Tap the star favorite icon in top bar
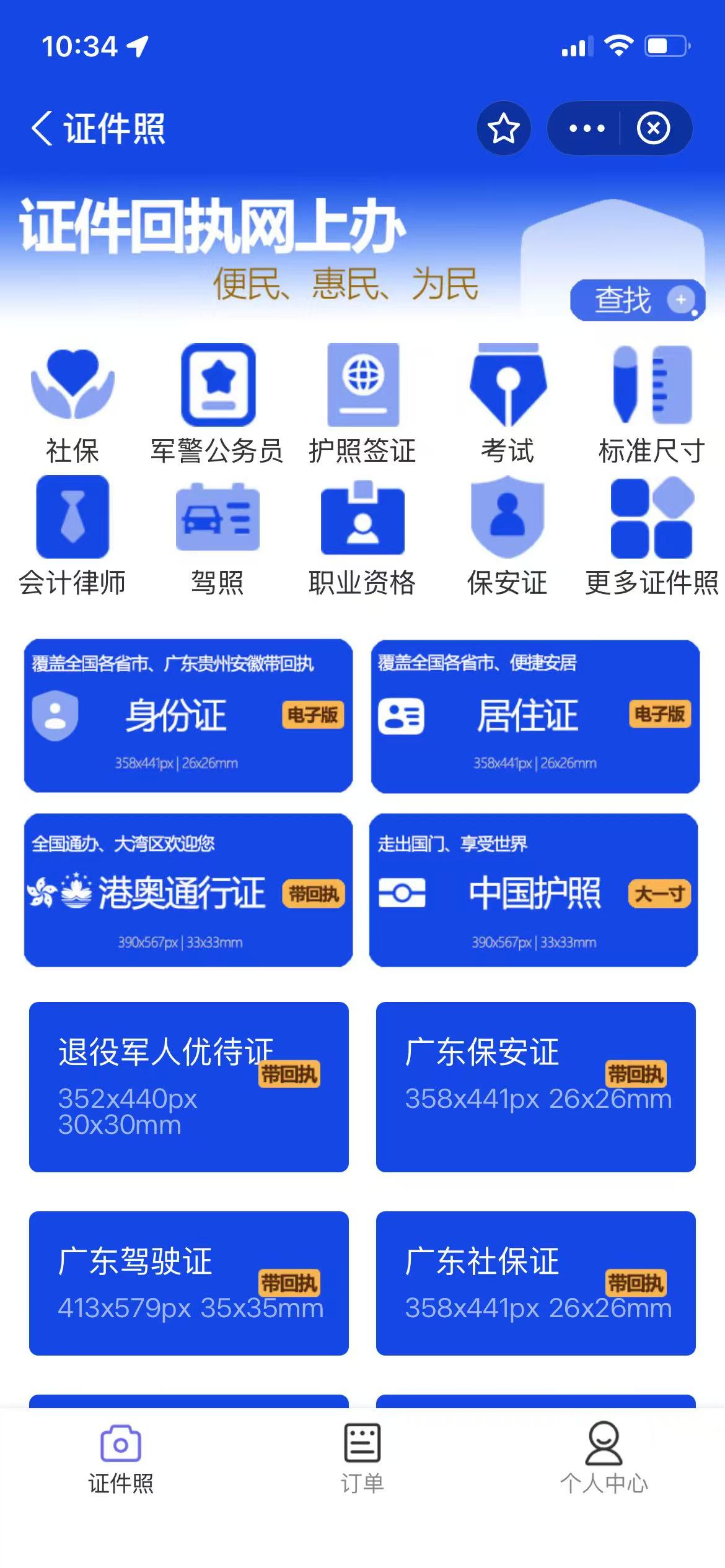Viewport: 725px width, 1568px height. pyautogui.click(x=503, y=128)
